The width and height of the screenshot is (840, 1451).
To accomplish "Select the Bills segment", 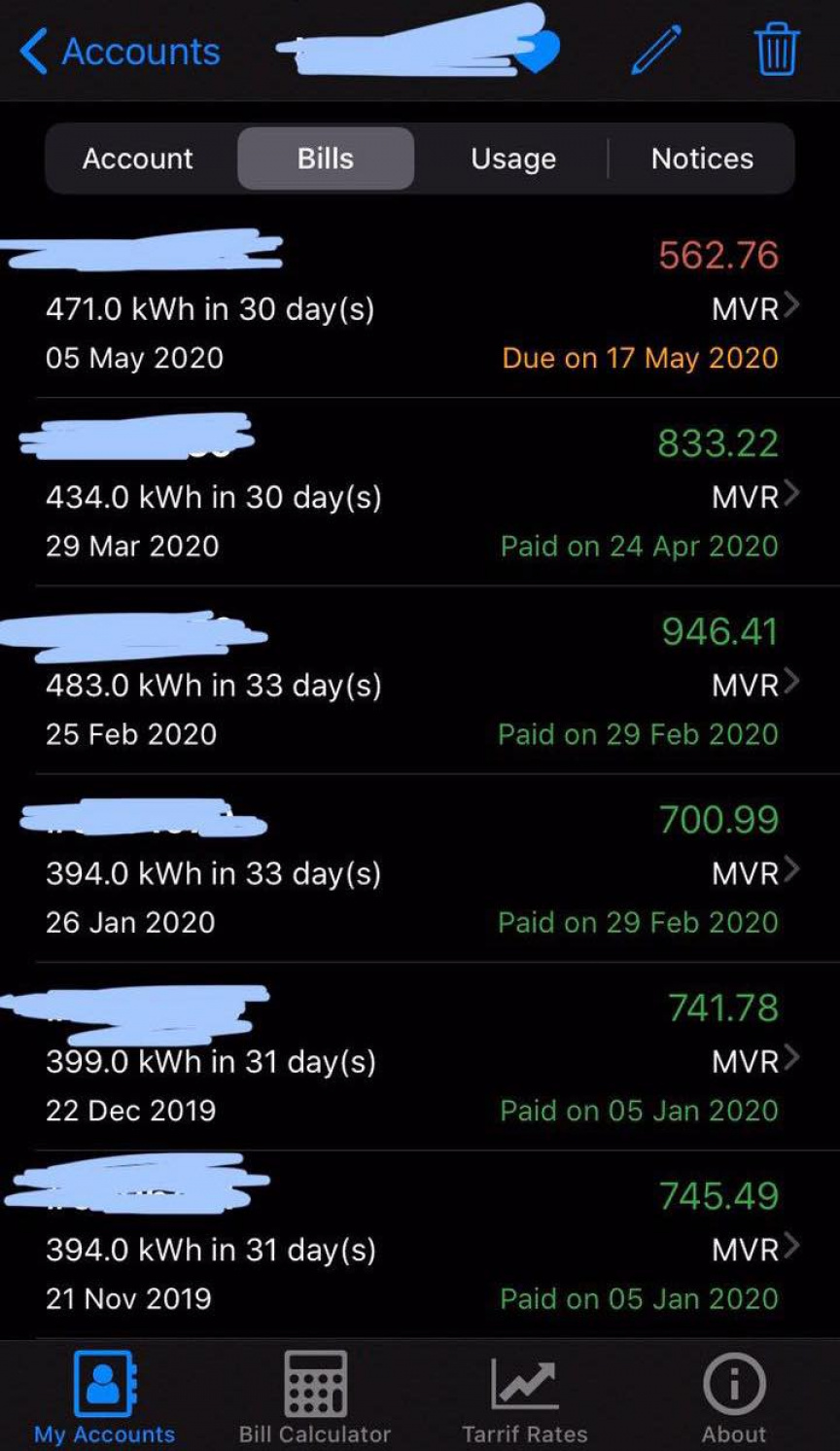I will [x=326, y=159].
